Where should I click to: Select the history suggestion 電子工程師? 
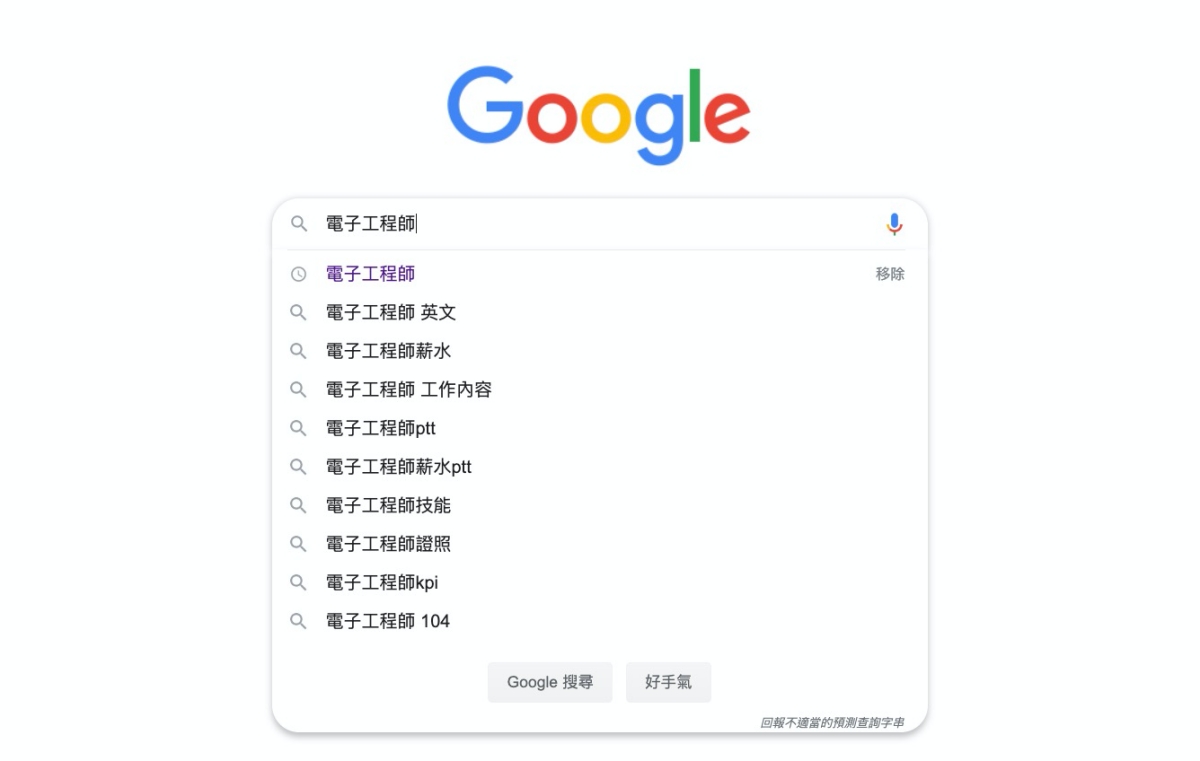[371, 274]
